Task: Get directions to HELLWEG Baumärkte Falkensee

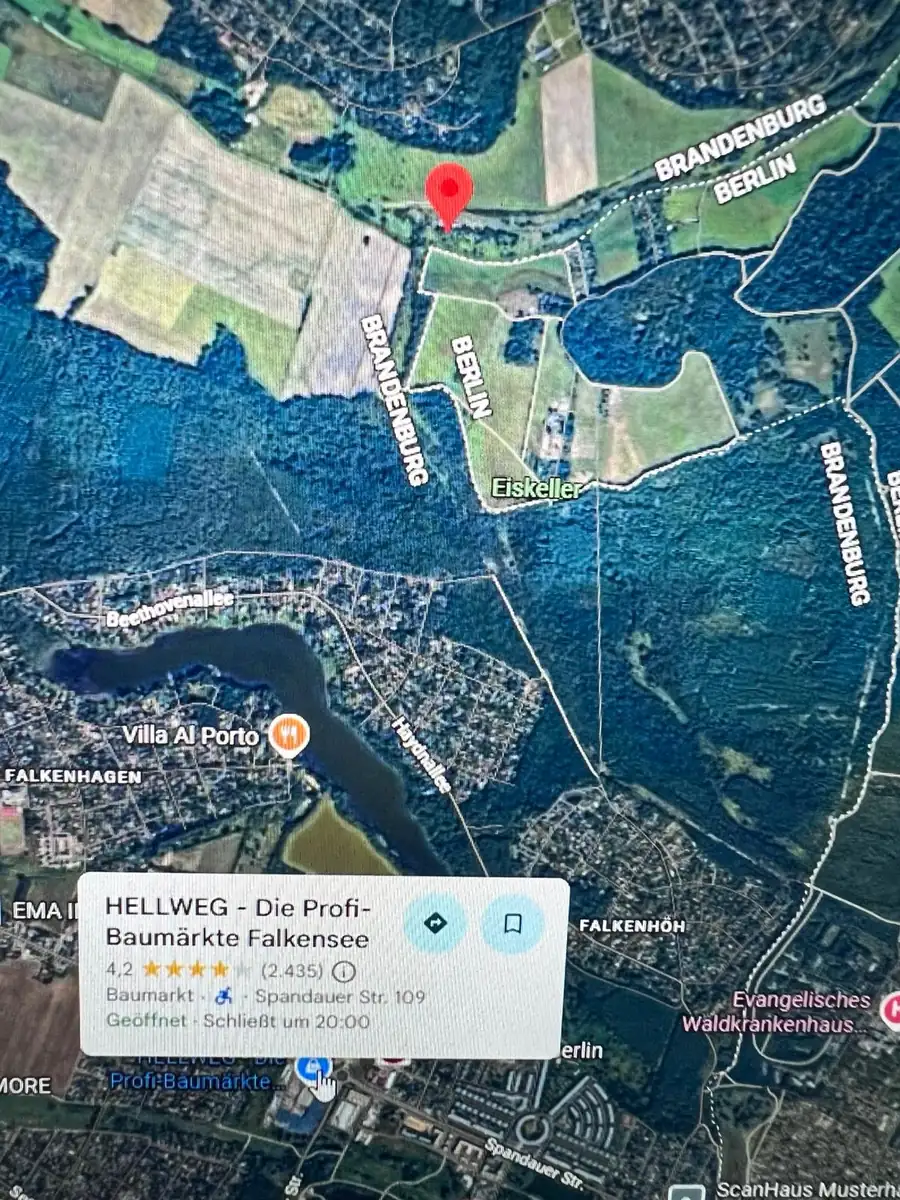Action: [x=435, y=923]
